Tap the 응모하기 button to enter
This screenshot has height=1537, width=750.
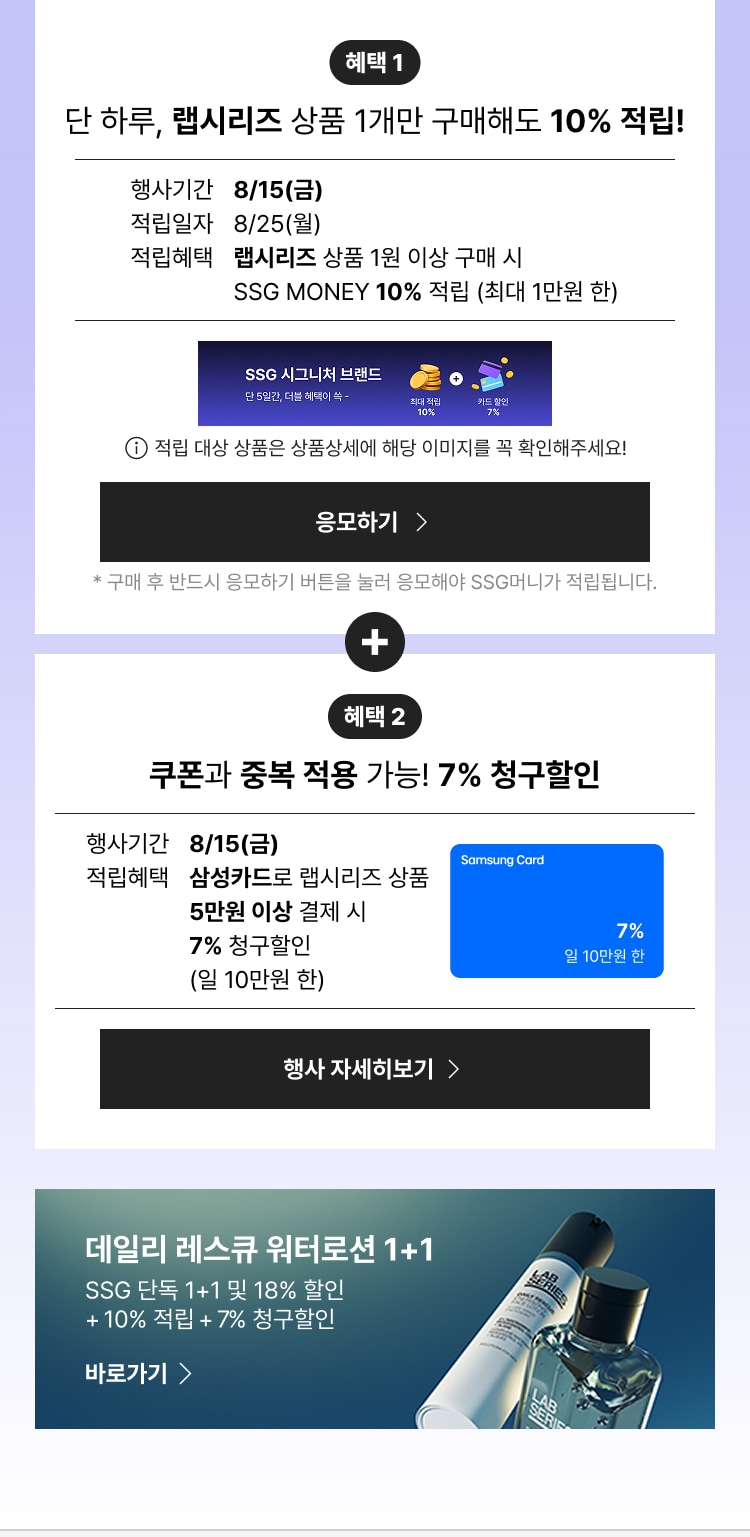(374, 522)
